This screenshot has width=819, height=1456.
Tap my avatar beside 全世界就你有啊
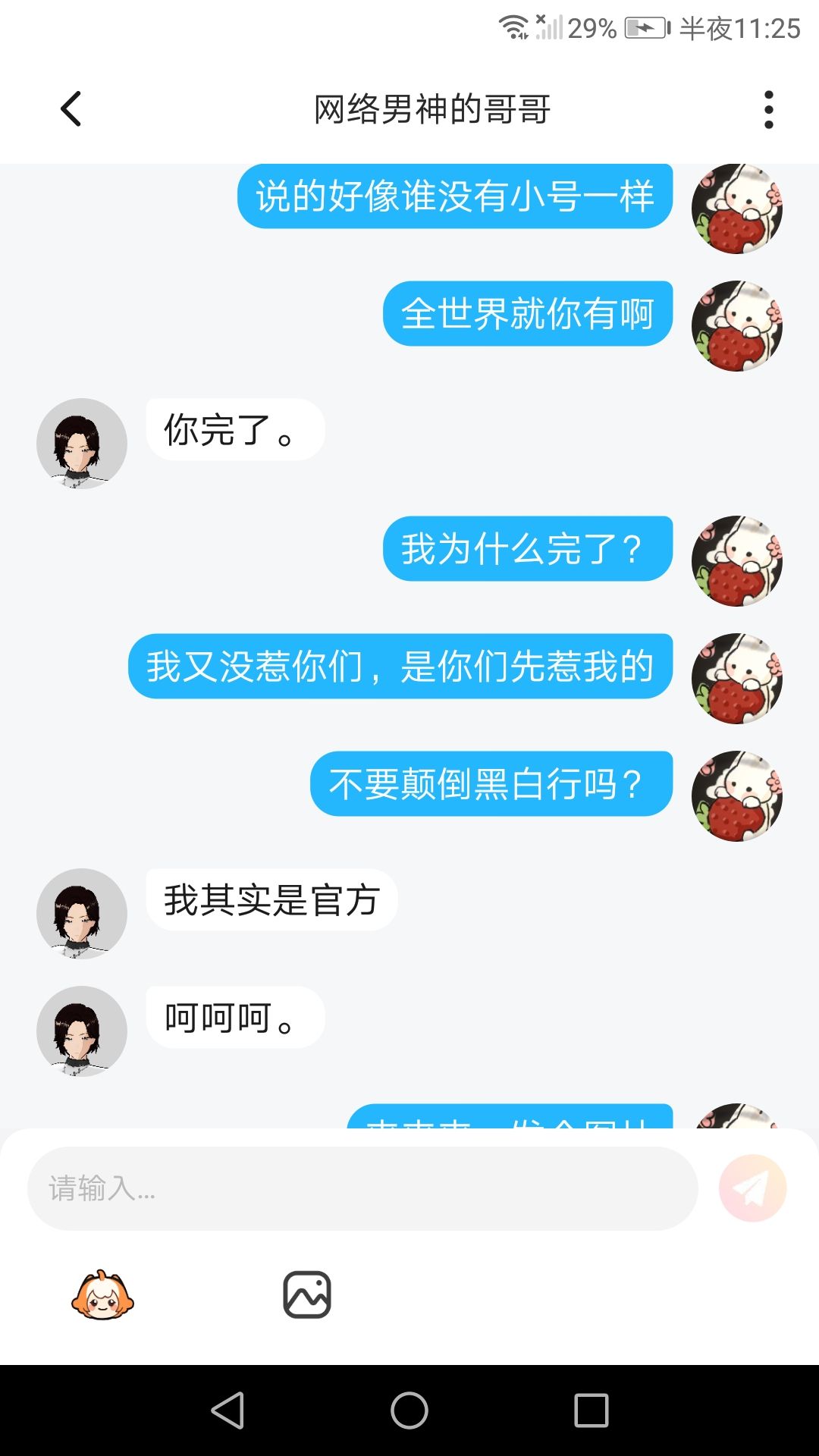pyautogui.click(x=737, y=326)
